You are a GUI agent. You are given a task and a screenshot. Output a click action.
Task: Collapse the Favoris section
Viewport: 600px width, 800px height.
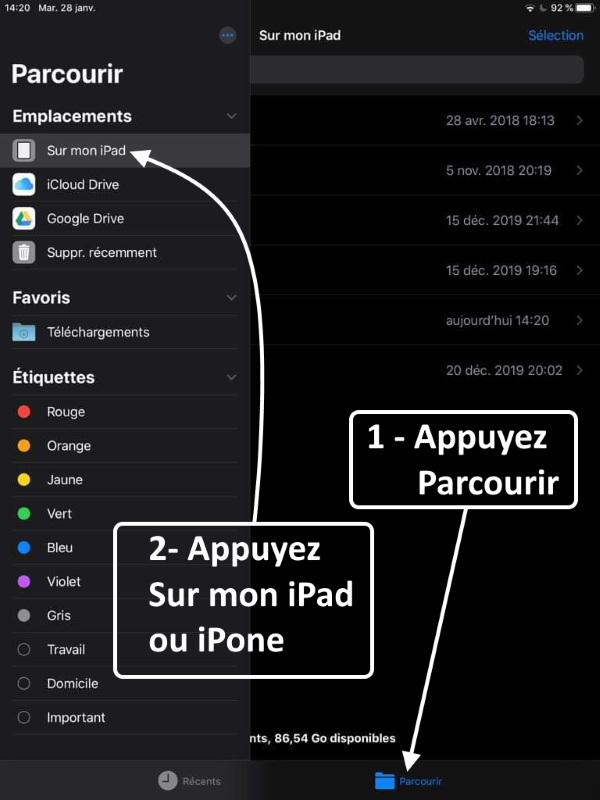point(232,298)
